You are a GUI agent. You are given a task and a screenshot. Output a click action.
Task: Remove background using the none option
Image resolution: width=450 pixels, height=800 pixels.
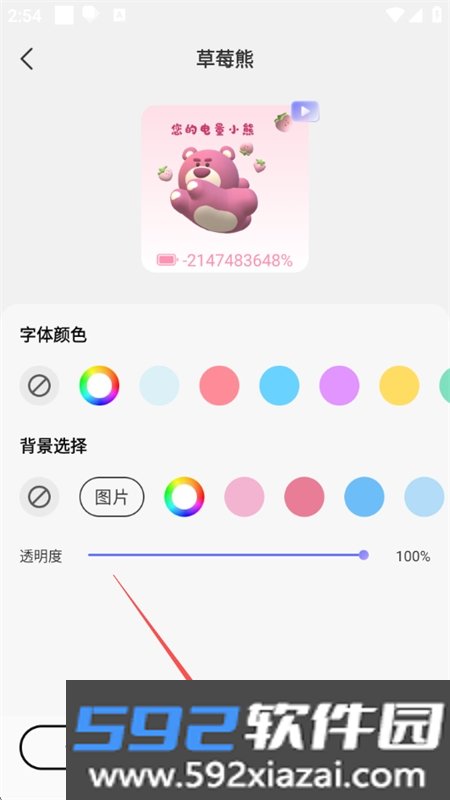pyautogui.click(x=39, y=497)
